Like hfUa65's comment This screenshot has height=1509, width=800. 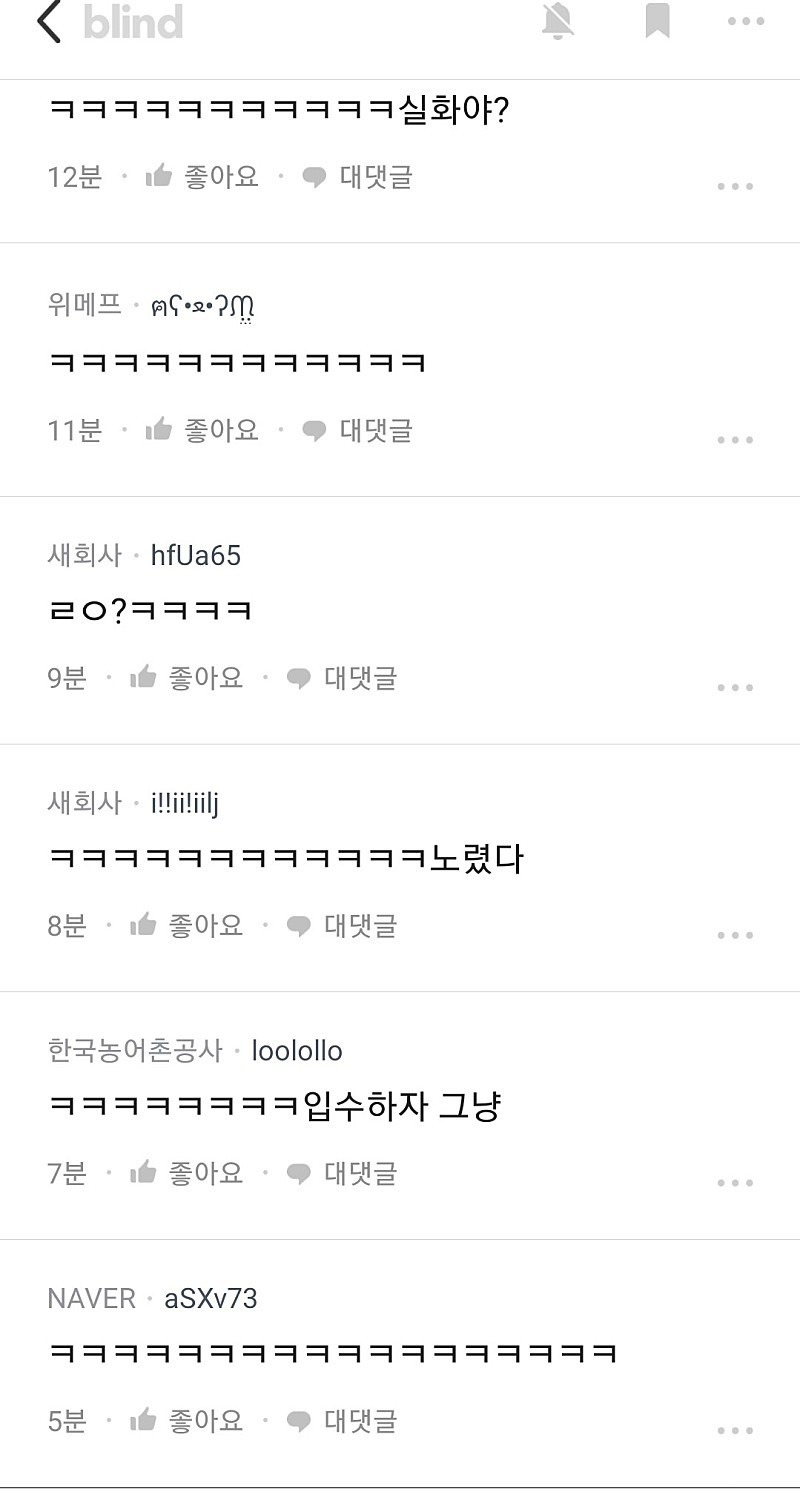coord(187,678)
